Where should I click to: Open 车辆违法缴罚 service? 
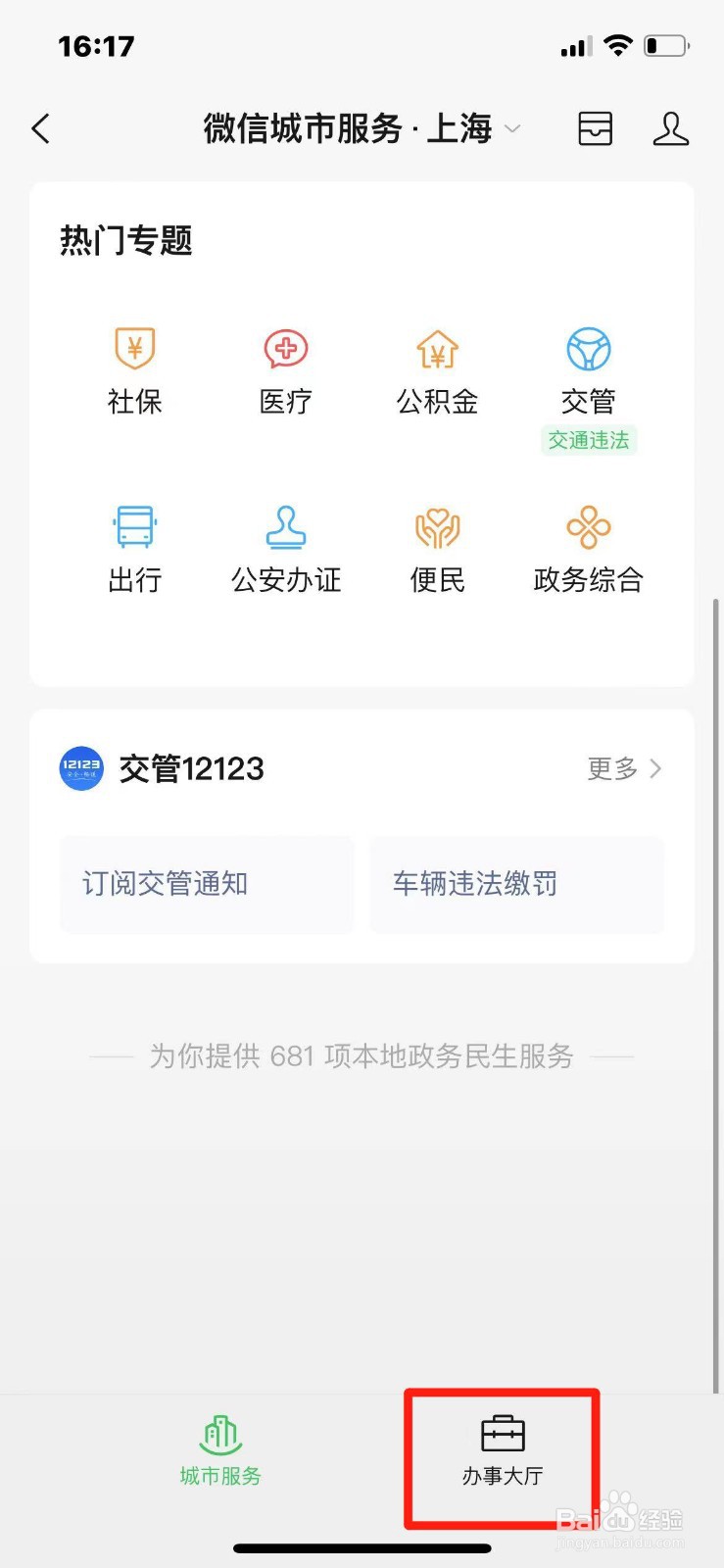[517, 884]
